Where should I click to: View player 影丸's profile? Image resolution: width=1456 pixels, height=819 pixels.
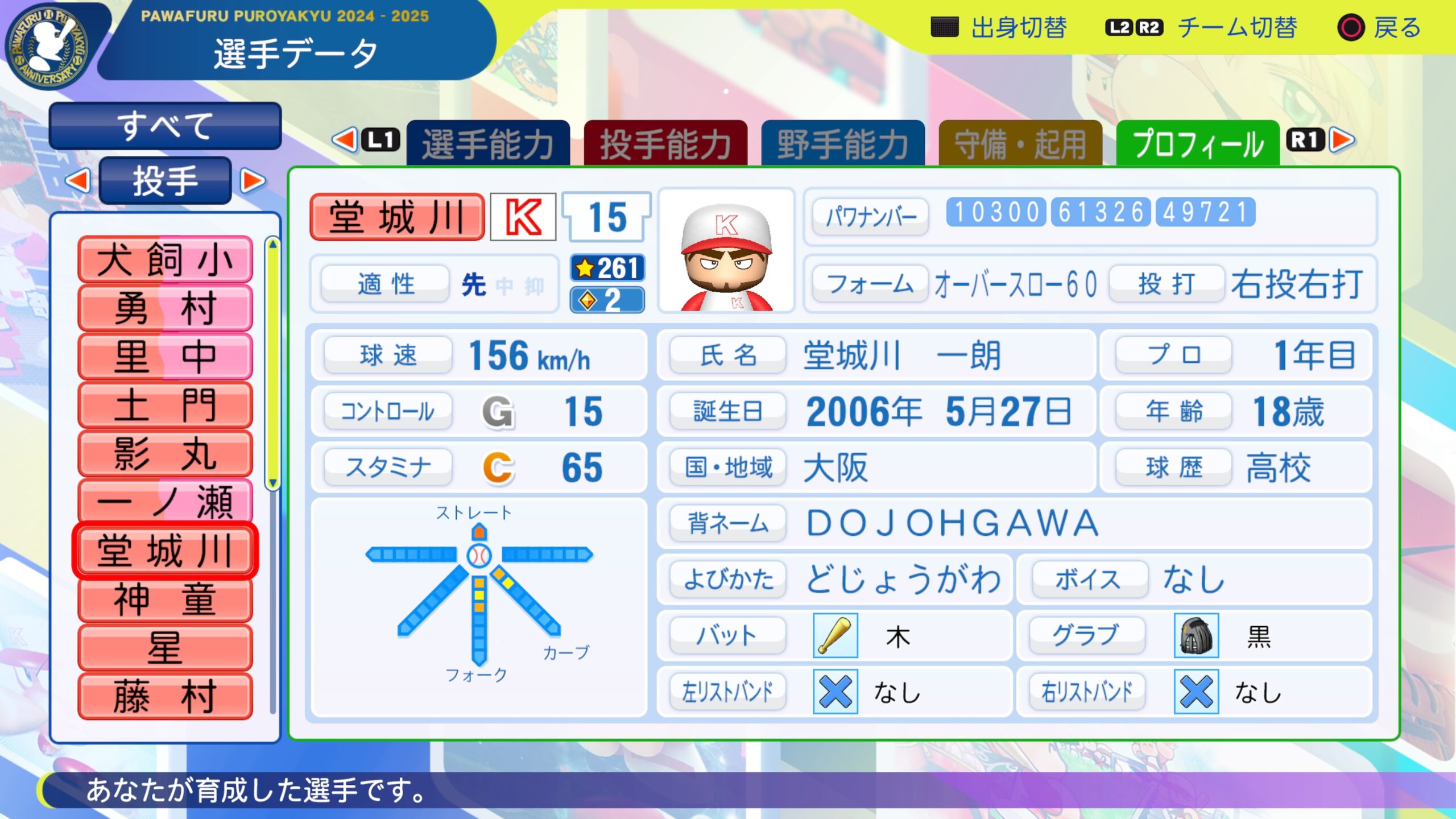(x=165, y=453)
